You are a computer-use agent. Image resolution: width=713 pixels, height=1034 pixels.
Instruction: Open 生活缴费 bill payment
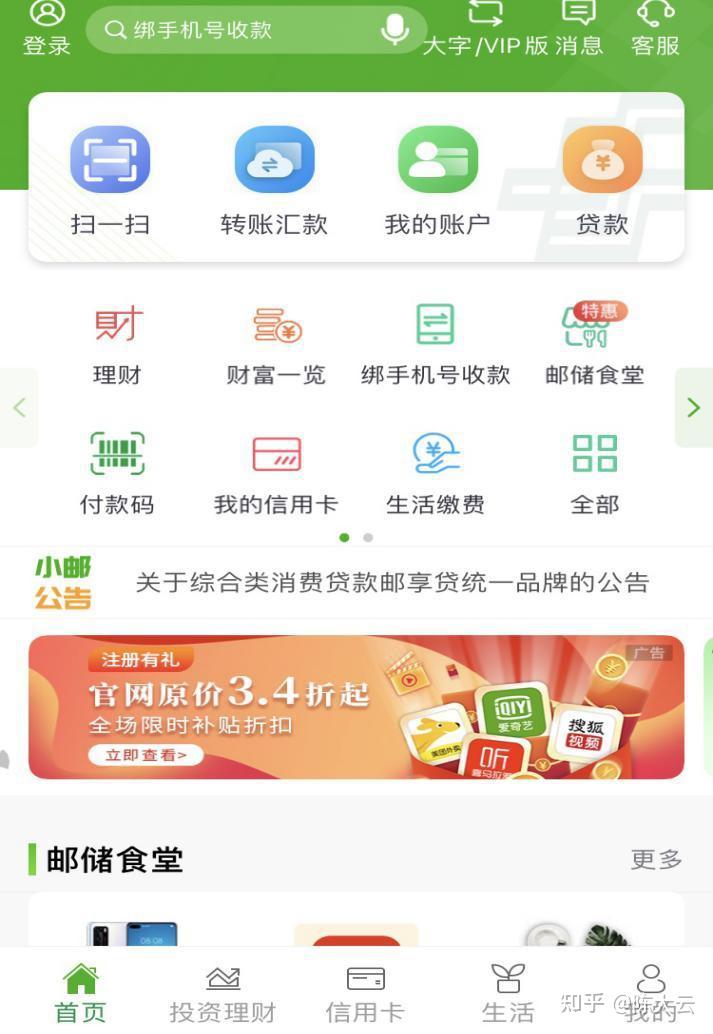click(435, 473)
